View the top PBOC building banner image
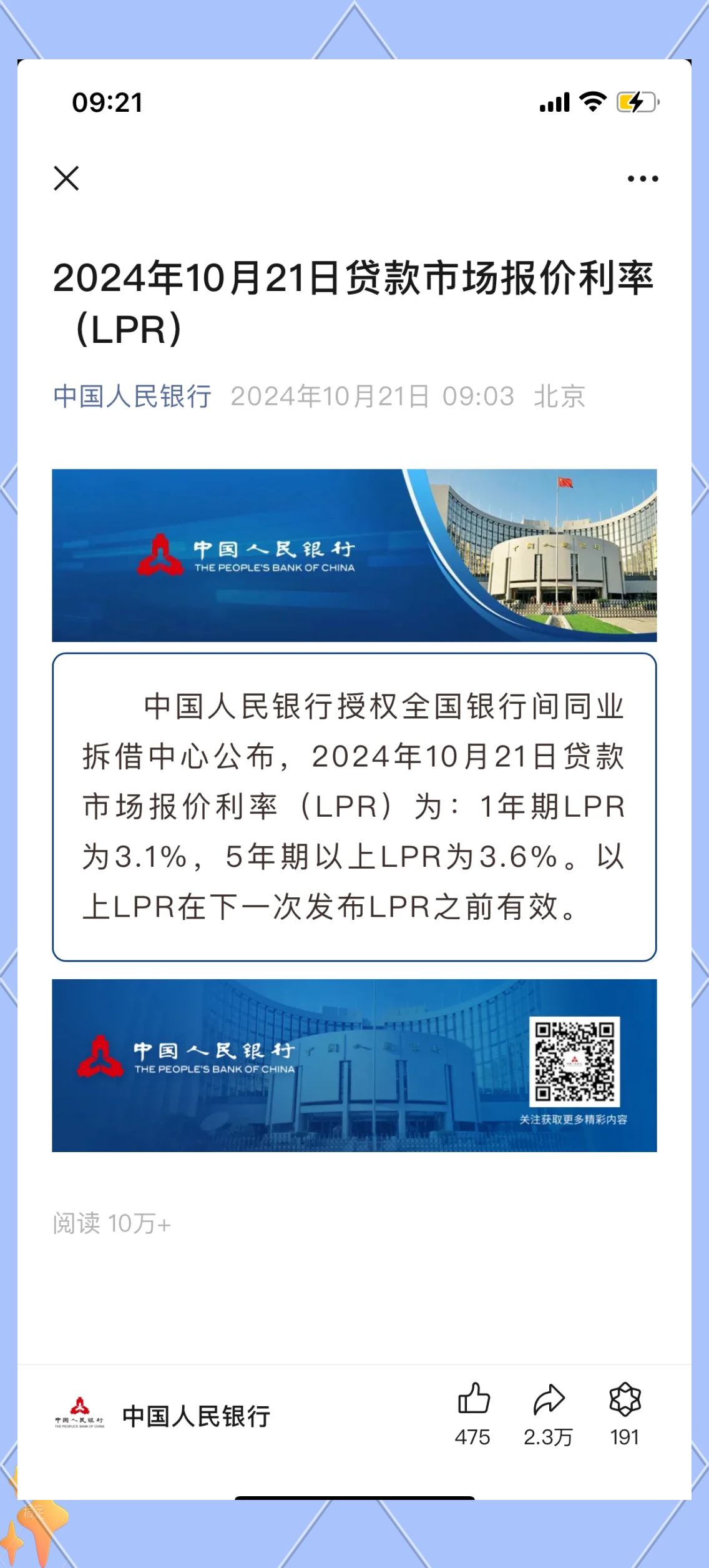This screenshot has height=1568, width=709. pyautogui.click(x=354, y=556)
